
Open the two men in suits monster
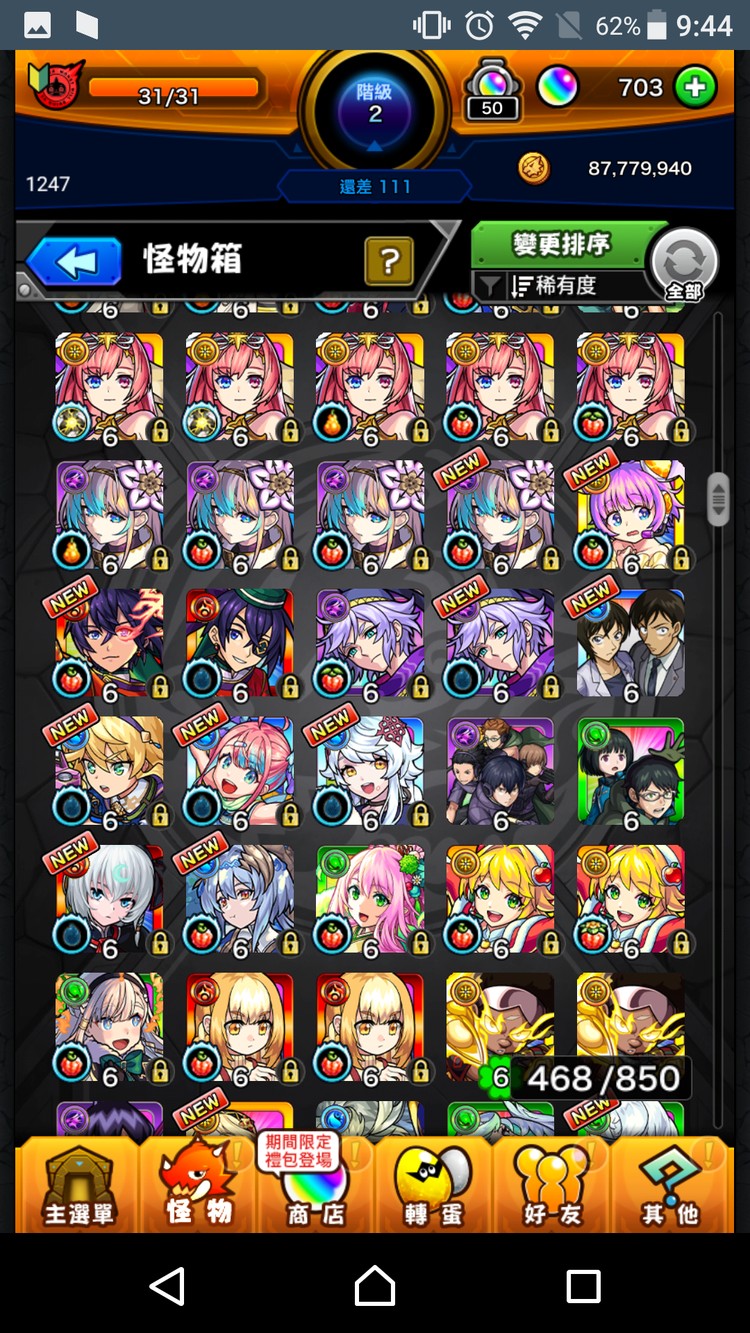click(630, 643)
